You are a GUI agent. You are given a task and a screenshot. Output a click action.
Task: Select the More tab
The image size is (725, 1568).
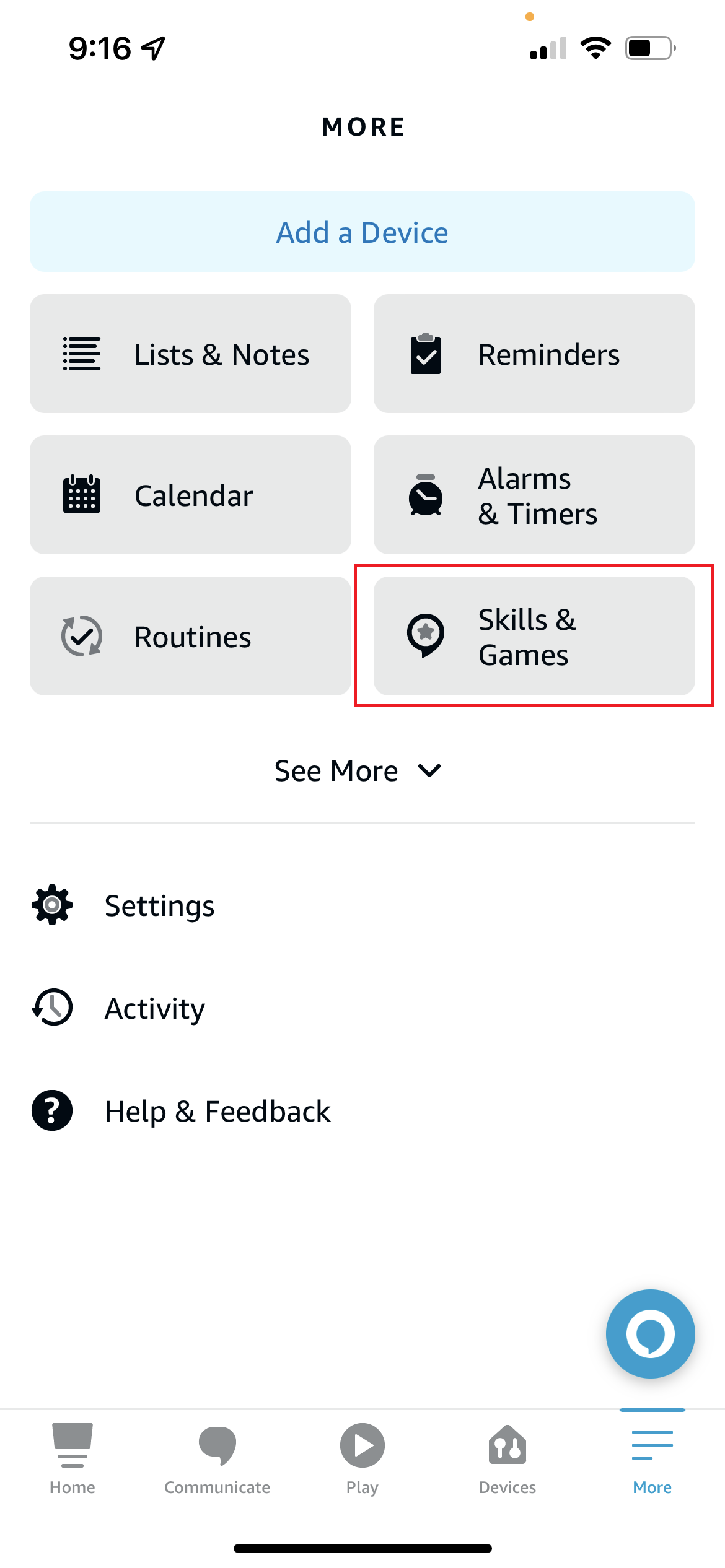tap(652, 1459)
